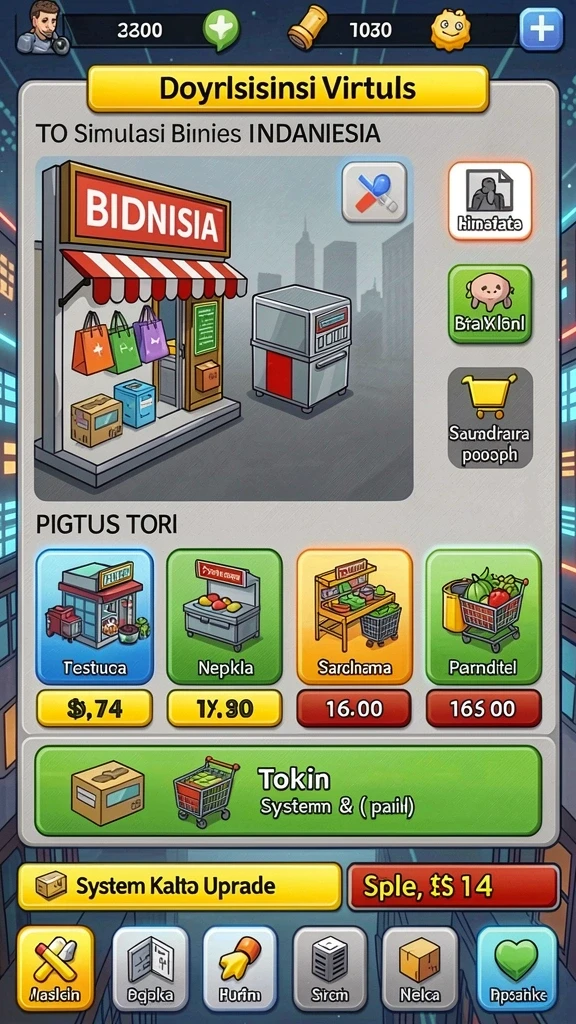
Task: Select the Sarclnama shop card
Action: pos(355,616)
